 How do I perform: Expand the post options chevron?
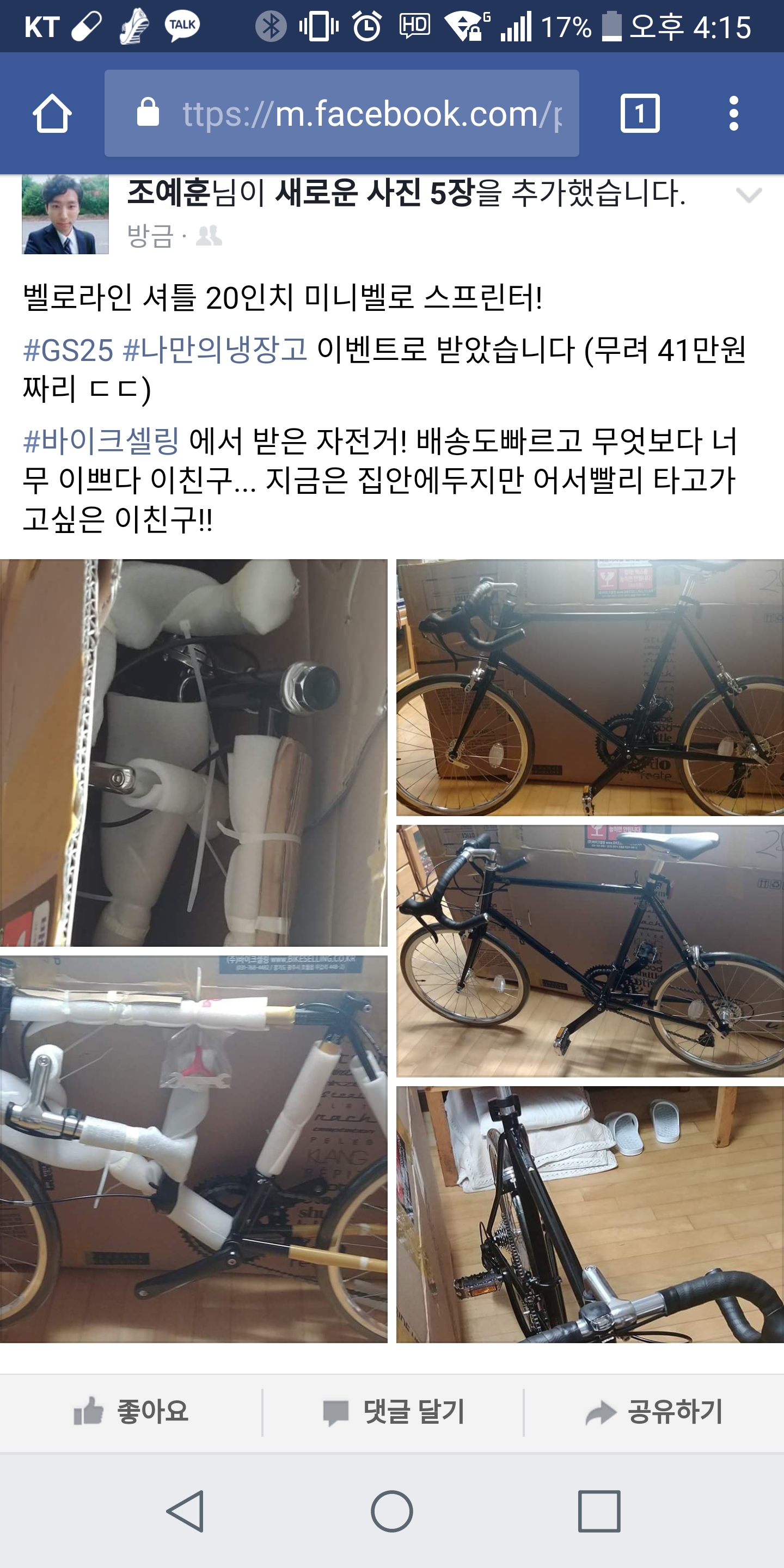pyautogui.click(x=750, y=195)
